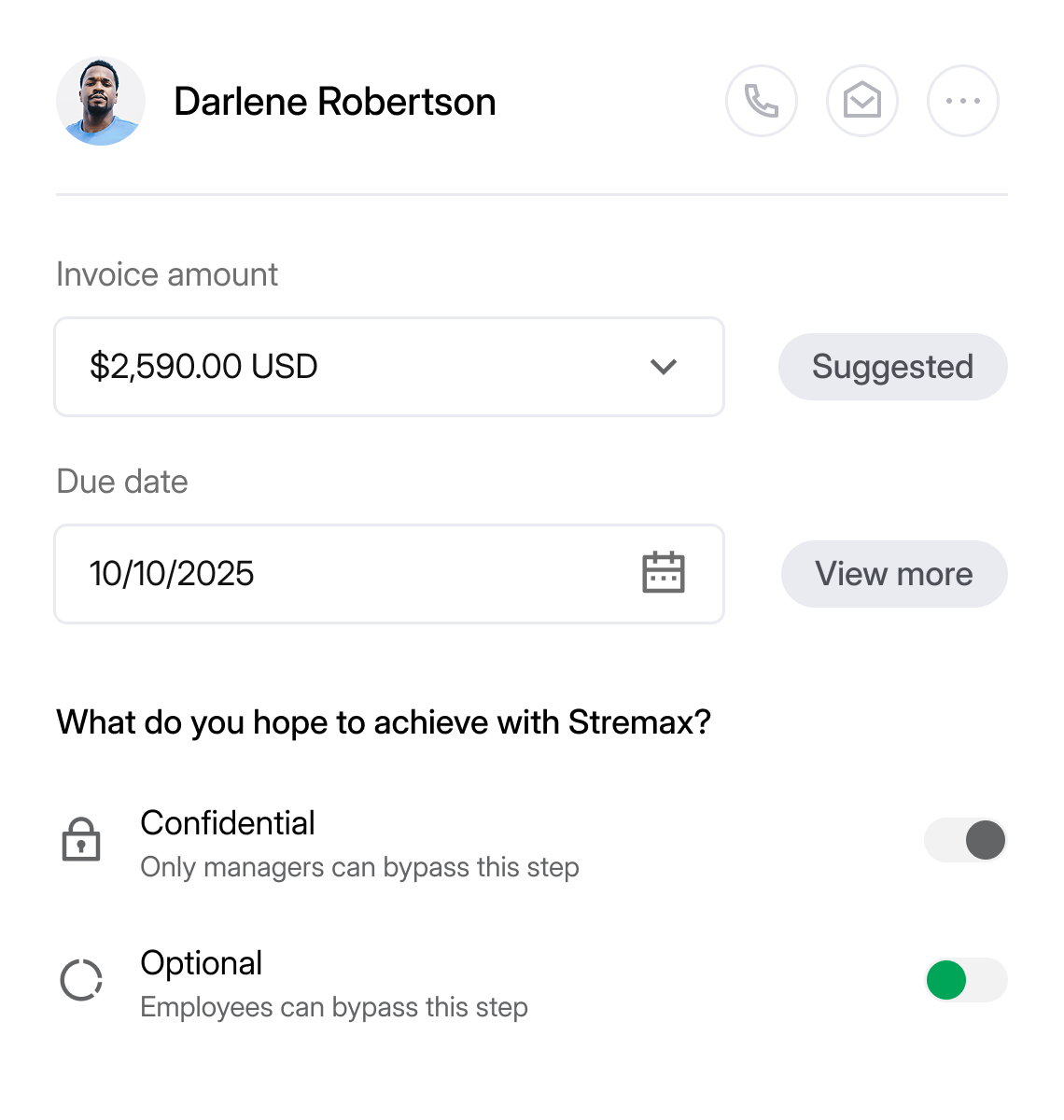Toggle the Optional switch
Viewport: 1064px width, 1120px height.
tap(966, 980)
